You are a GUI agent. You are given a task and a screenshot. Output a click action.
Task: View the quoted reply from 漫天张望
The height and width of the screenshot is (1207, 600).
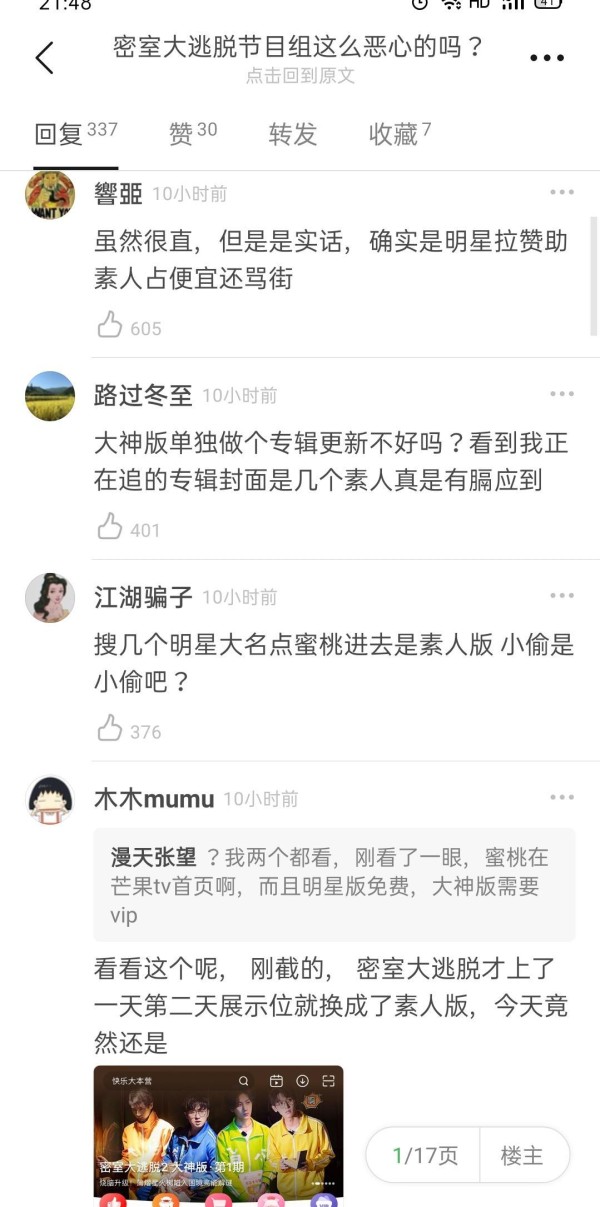point(334,885)
